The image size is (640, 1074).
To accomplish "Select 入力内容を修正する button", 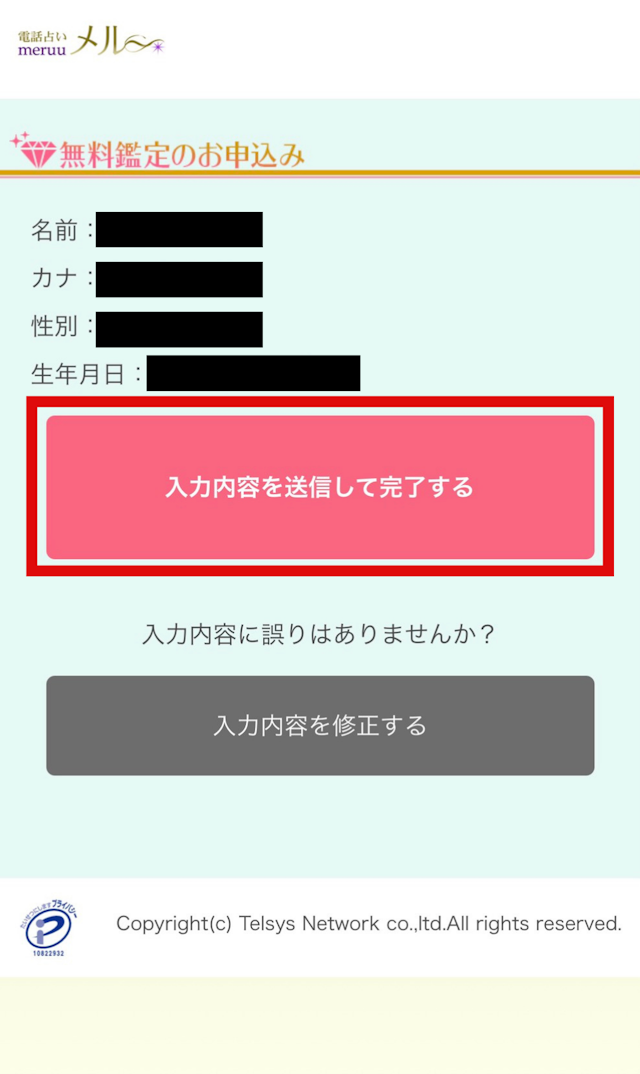I will 320,725.
